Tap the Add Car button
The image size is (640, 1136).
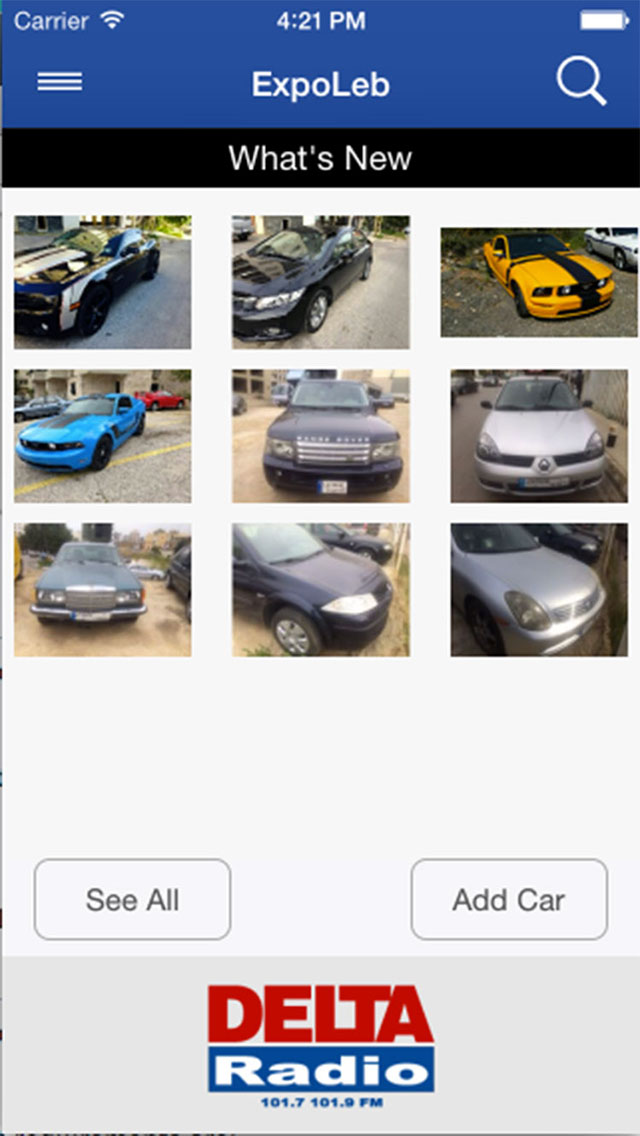tap(509, 899)
